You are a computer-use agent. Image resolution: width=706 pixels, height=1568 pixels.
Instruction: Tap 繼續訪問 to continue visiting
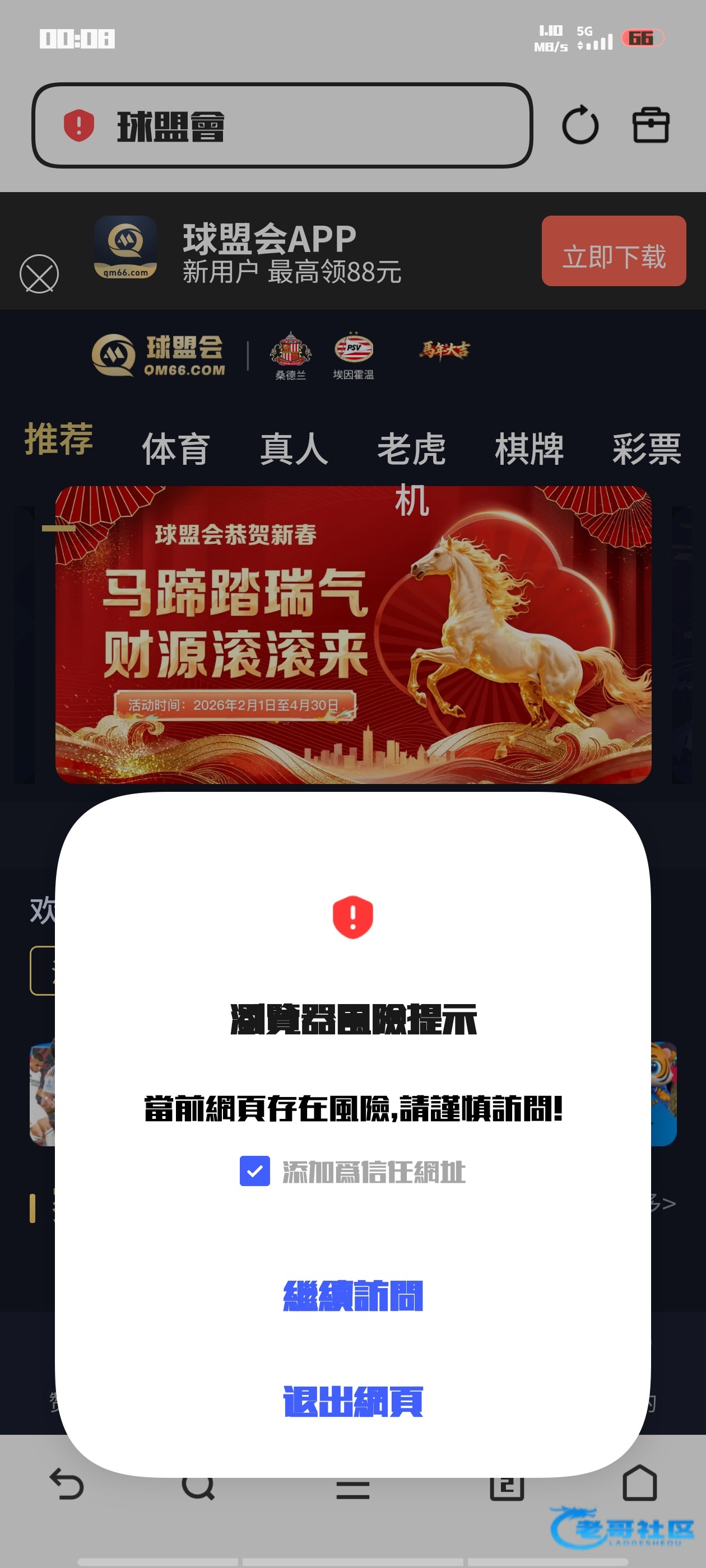(352, 1296)
